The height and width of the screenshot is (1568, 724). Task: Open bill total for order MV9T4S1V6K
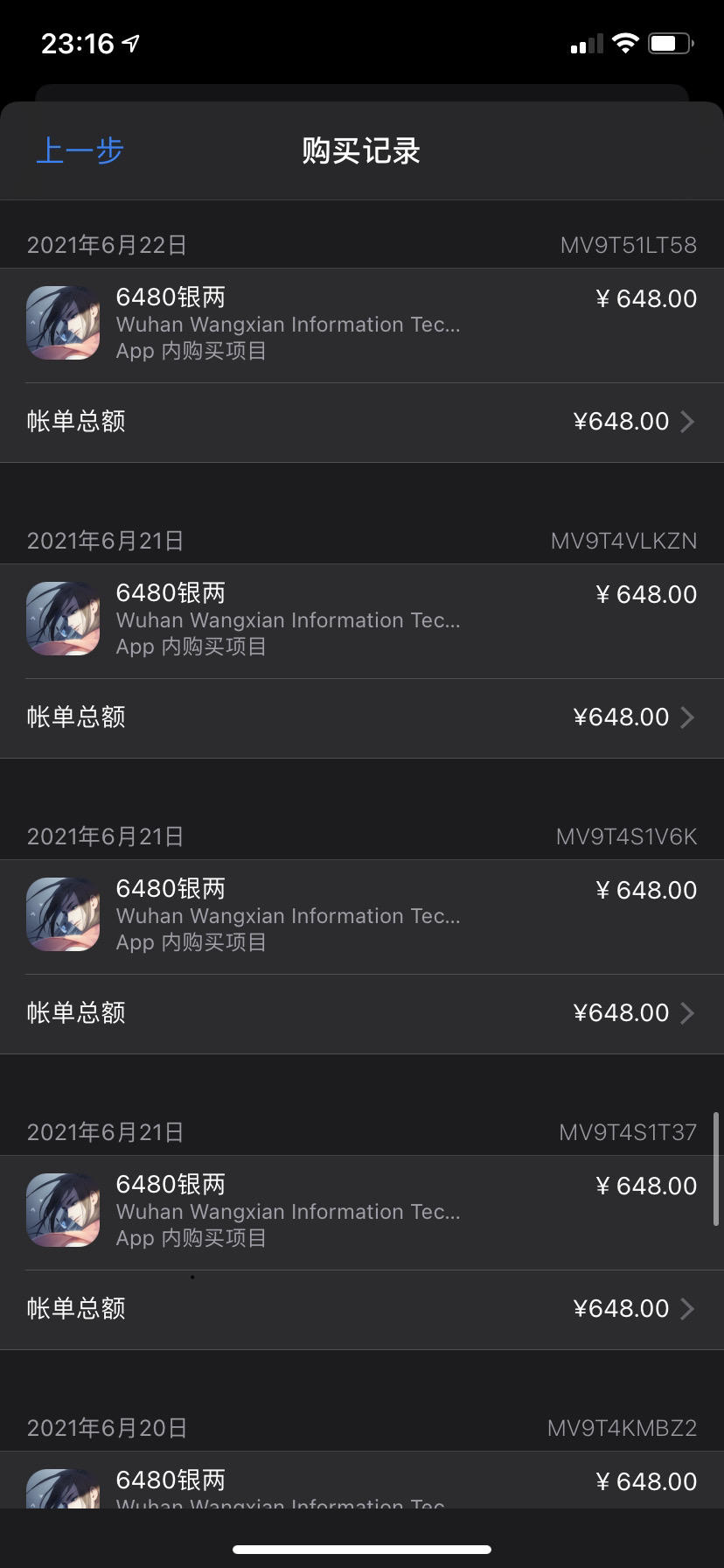click(362, 1013)
